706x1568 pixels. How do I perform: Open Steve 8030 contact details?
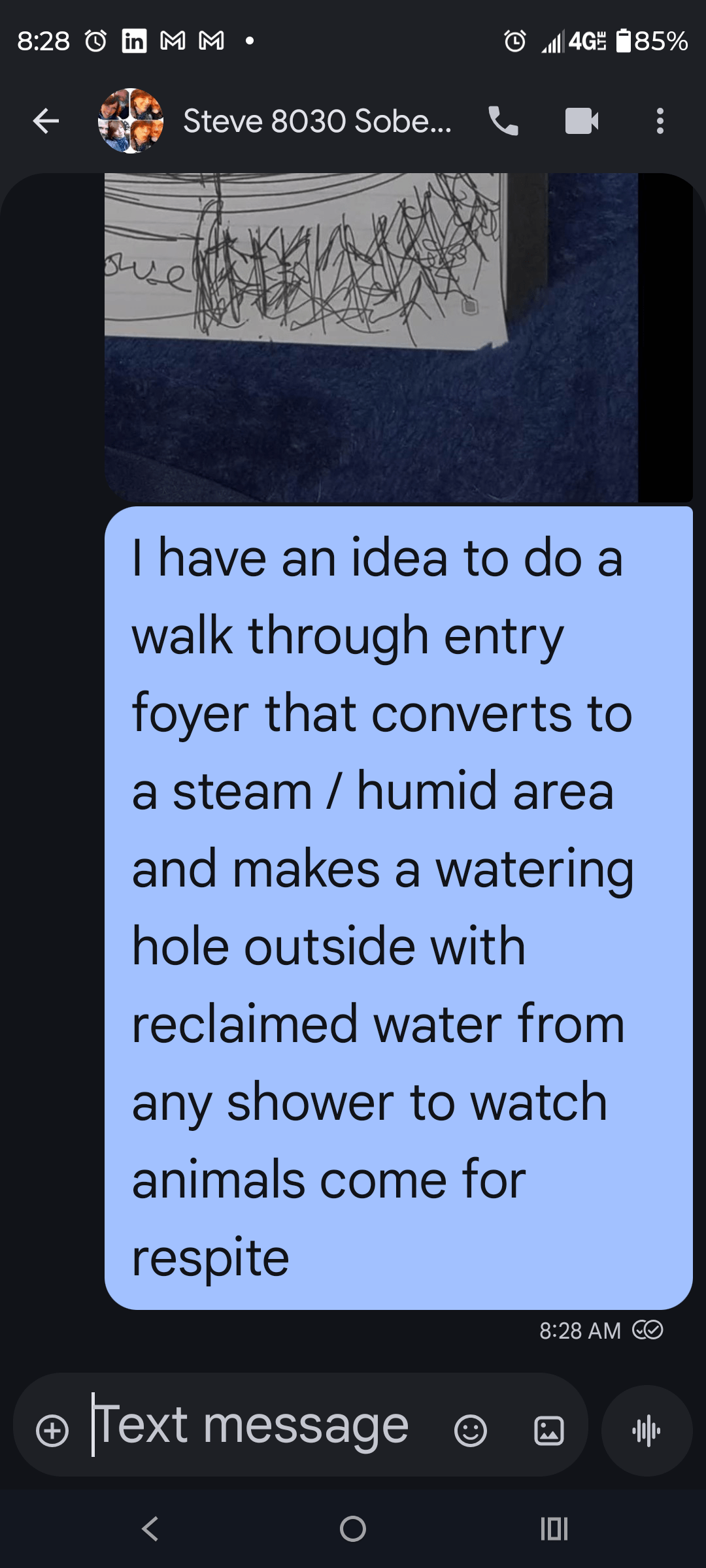pyautogui.click(x=317, y=121)
